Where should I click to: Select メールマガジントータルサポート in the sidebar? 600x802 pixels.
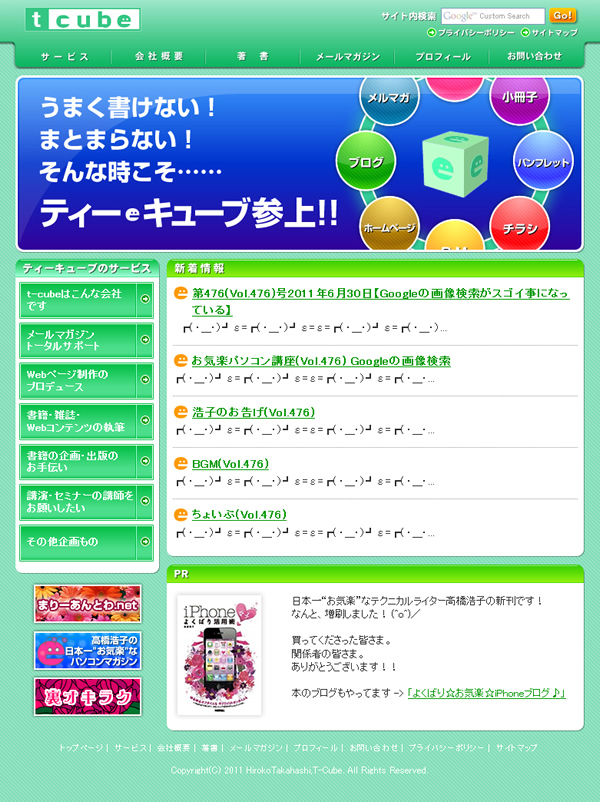(86, 340)
